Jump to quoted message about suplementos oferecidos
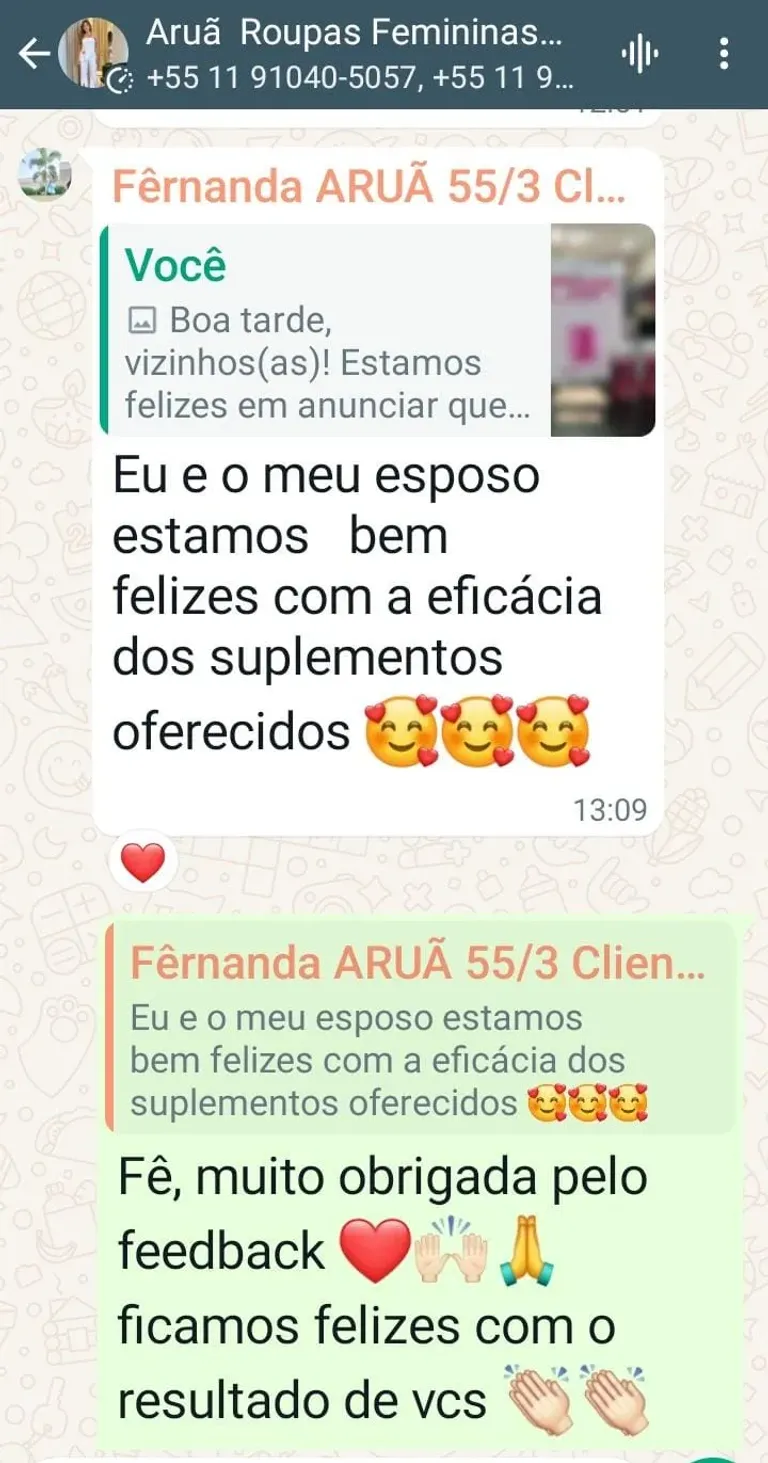The width and height of the screenshot is (768, 1463). (420, 1027)
